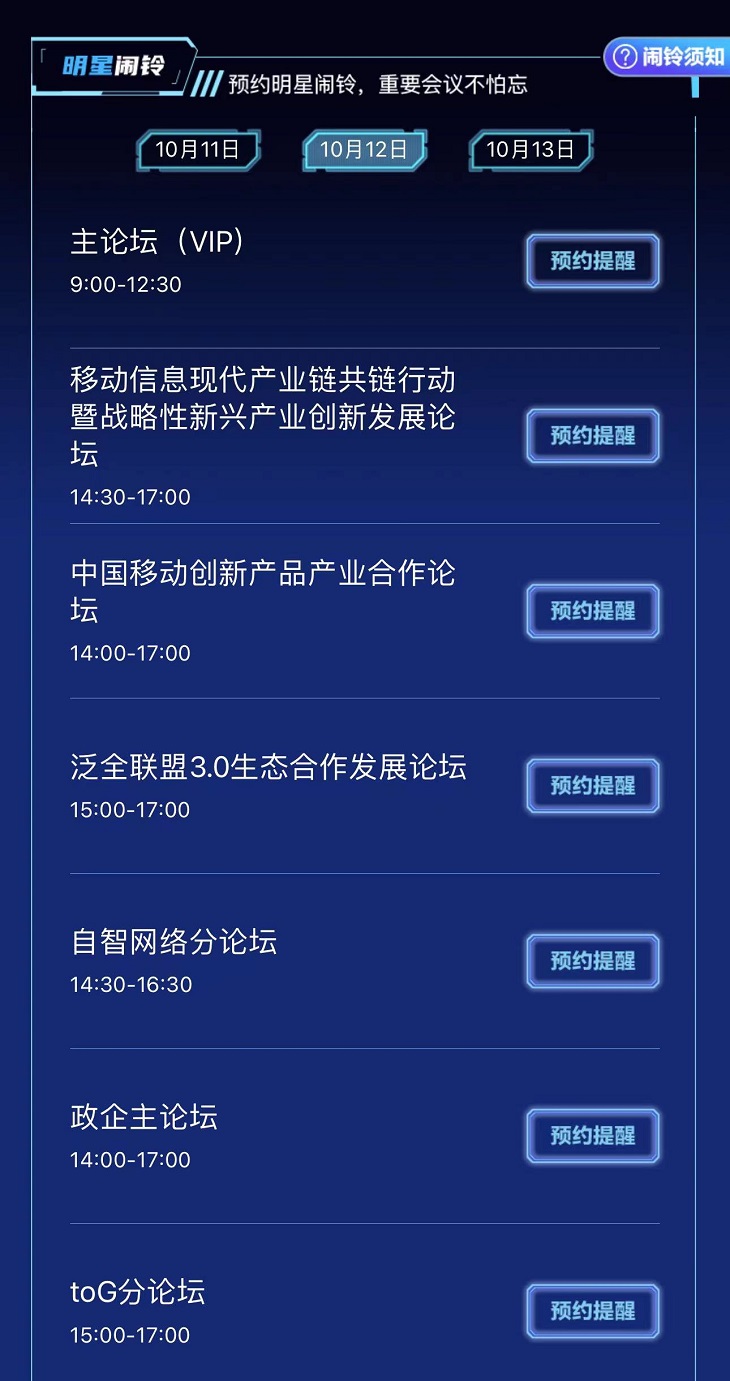Set 预约提醒 for toG分论坛

coord(593,1311)
